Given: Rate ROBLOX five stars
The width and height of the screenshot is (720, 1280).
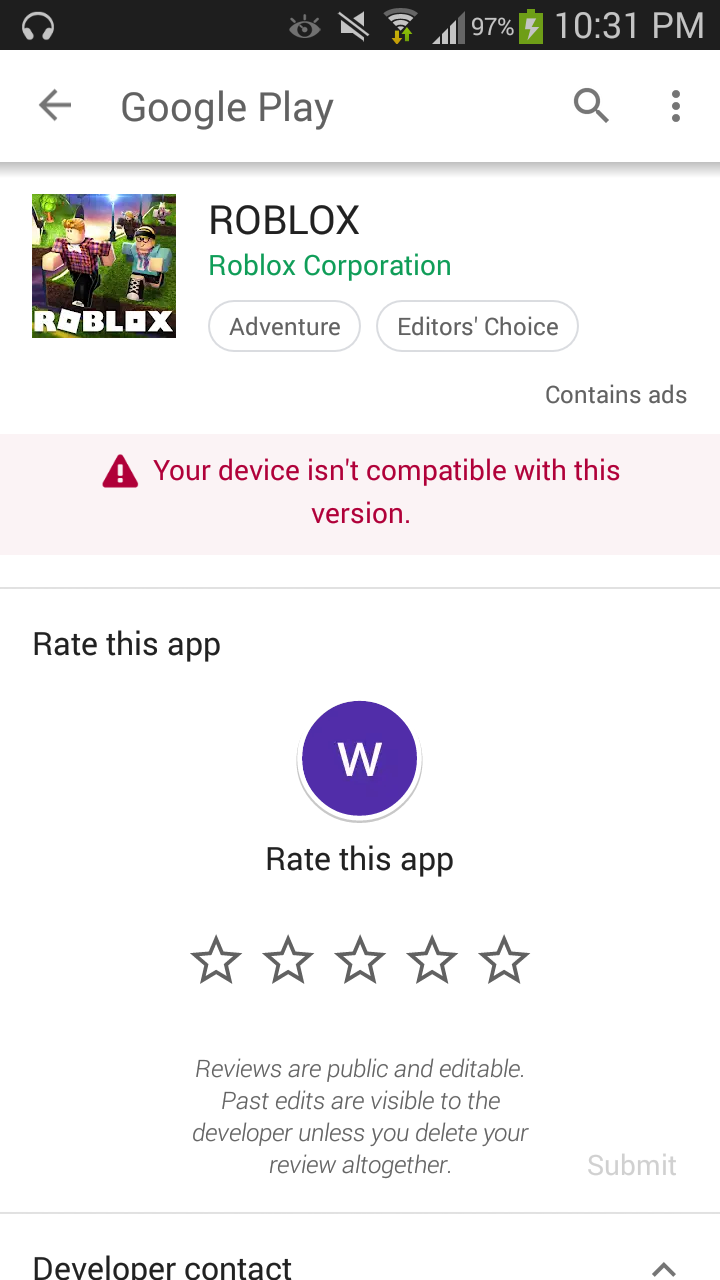Looking at the screenshot, I should (504, 961).
